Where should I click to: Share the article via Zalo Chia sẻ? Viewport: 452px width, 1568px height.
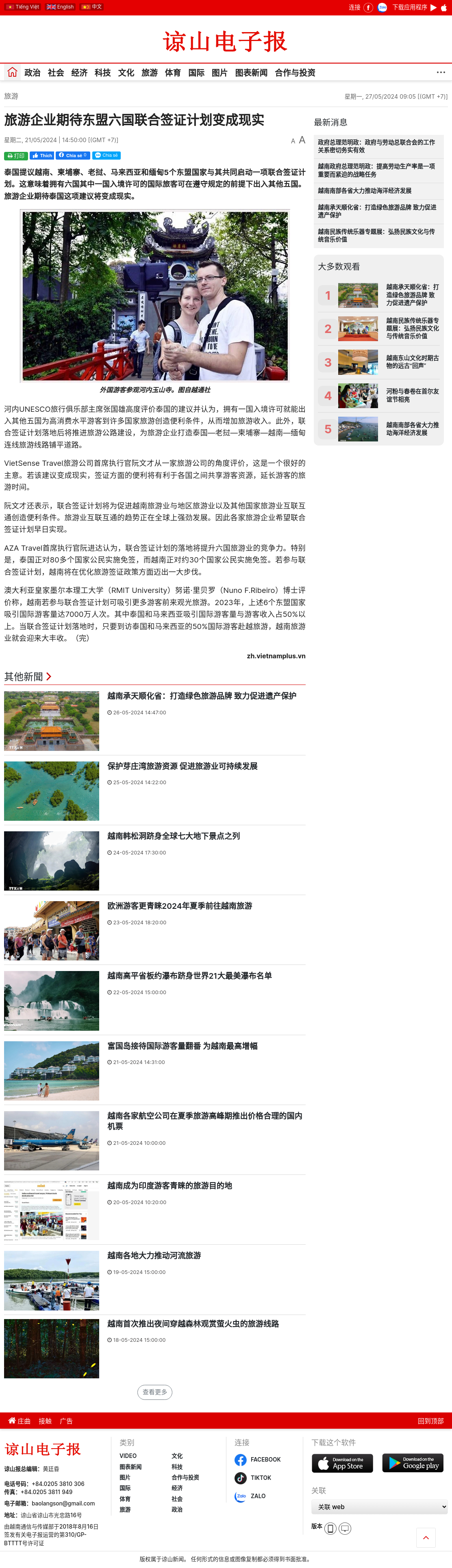pos(106,155)
